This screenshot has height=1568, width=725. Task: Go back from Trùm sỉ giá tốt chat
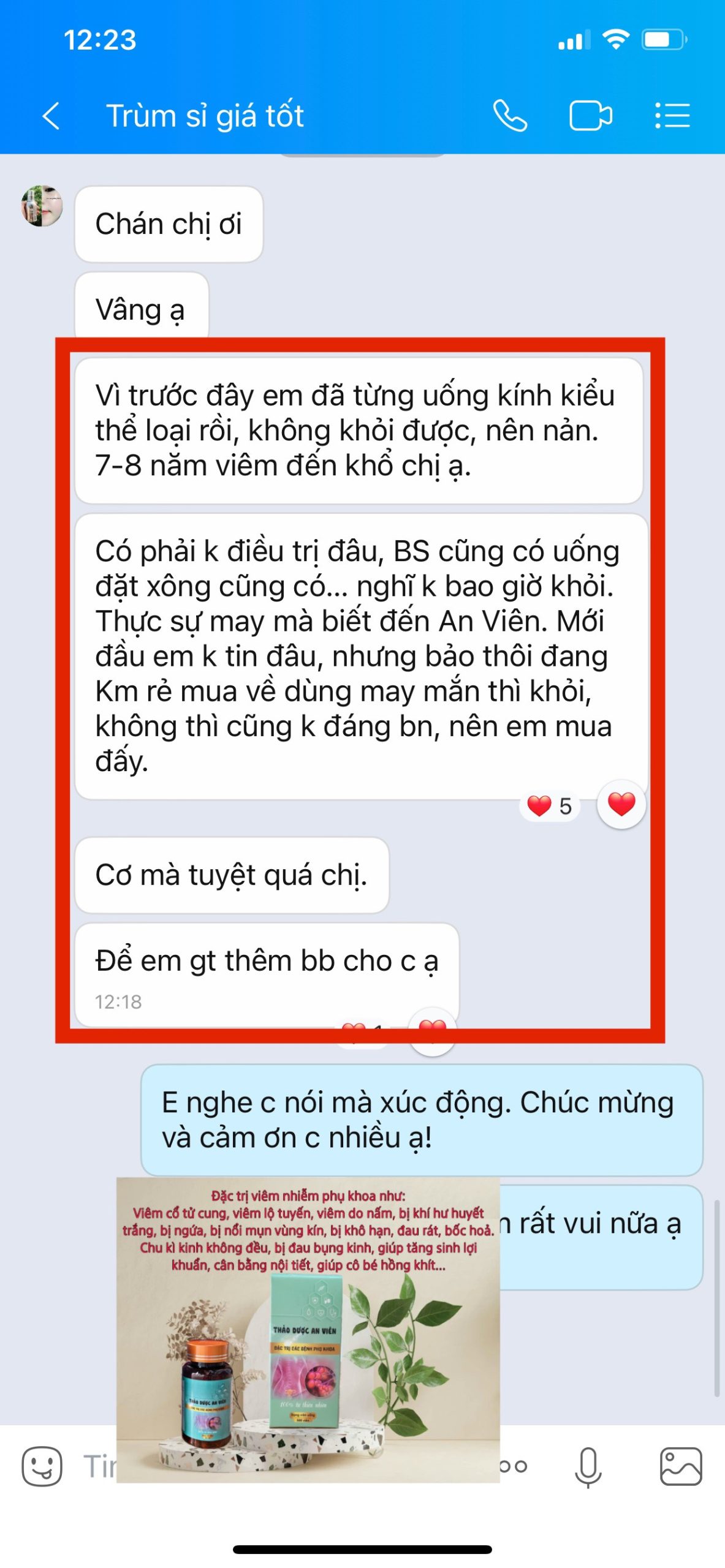pos(51,116)
